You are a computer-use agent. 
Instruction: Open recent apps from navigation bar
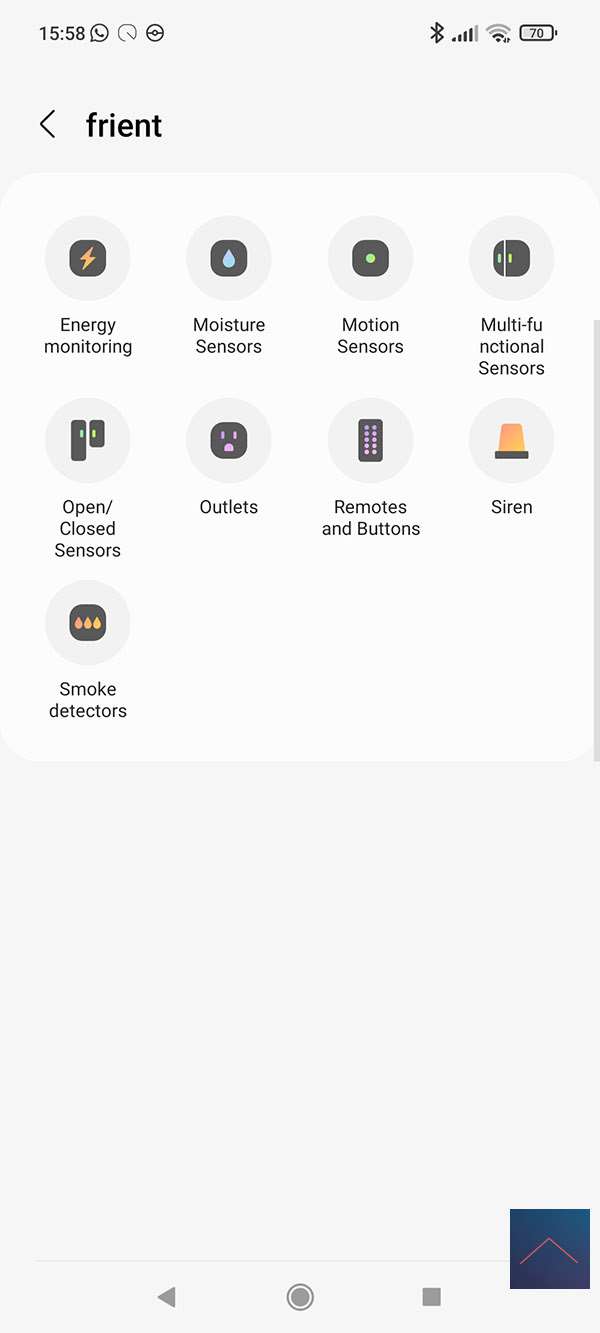(x=432, y=1297)
